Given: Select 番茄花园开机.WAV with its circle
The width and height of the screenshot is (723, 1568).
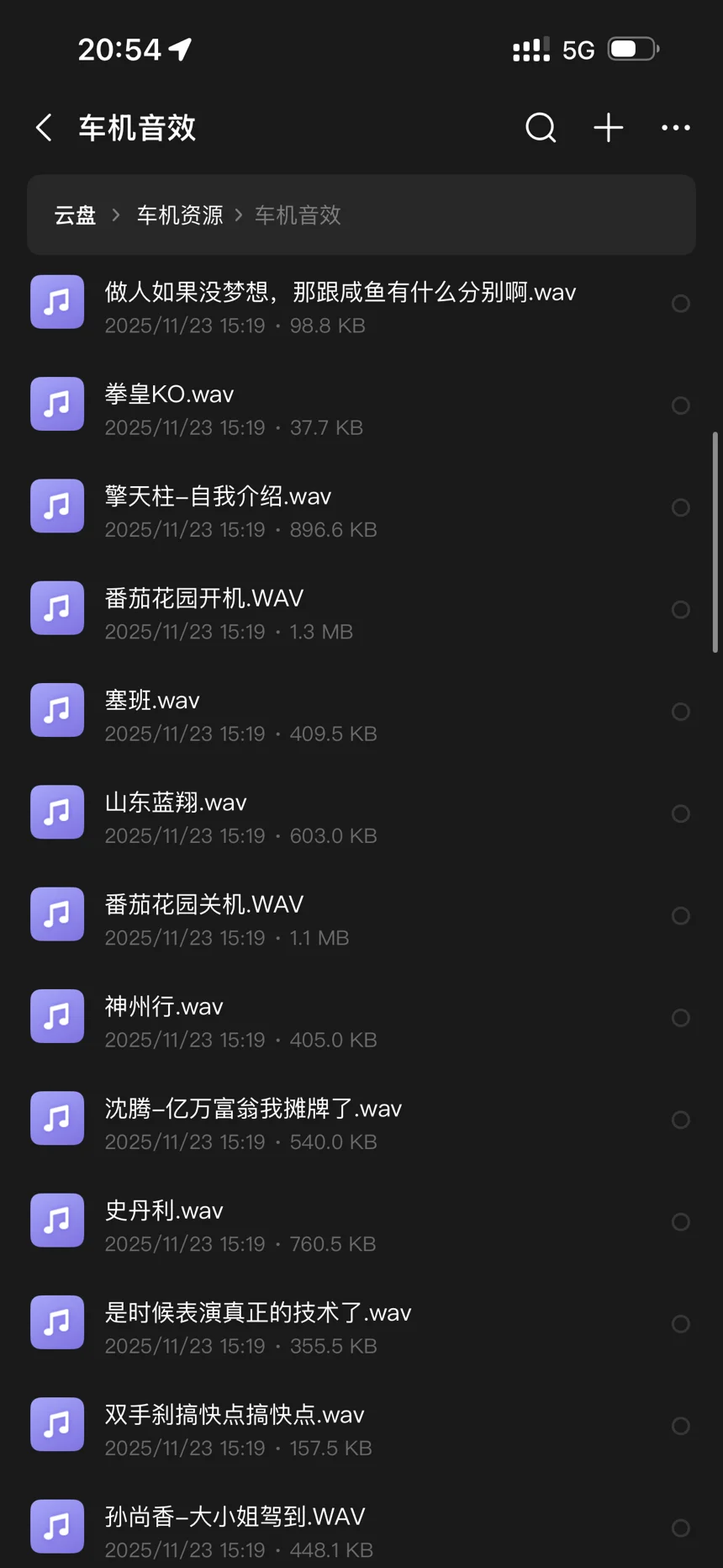Looking at the screenshot, I should pos(681,610).
